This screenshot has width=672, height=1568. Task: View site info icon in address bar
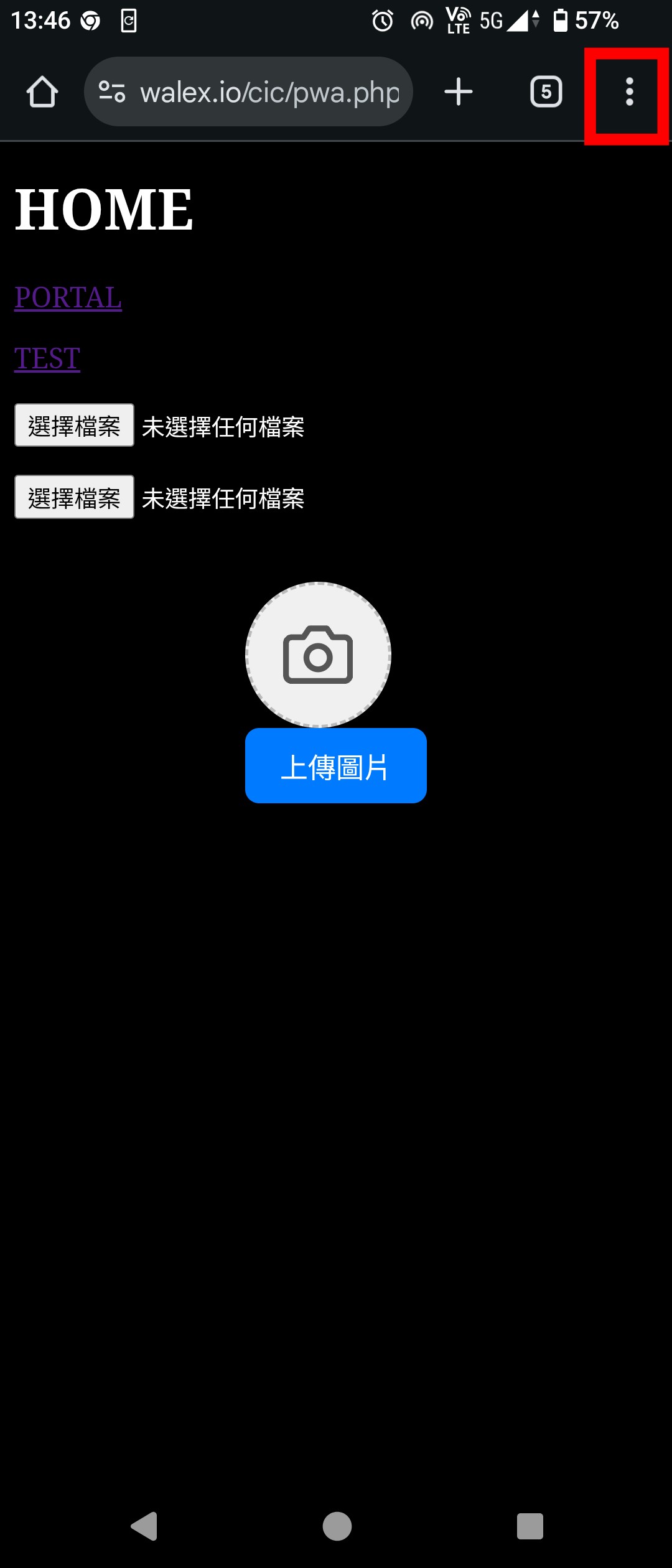[x=113, y=92]
